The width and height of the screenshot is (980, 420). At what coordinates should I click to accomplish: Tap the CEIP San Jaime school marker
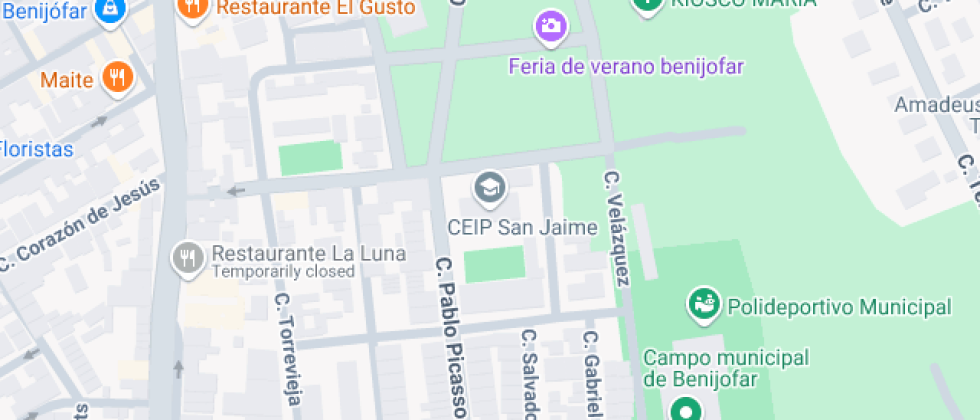pyautogui.click(x=489, y=186)
